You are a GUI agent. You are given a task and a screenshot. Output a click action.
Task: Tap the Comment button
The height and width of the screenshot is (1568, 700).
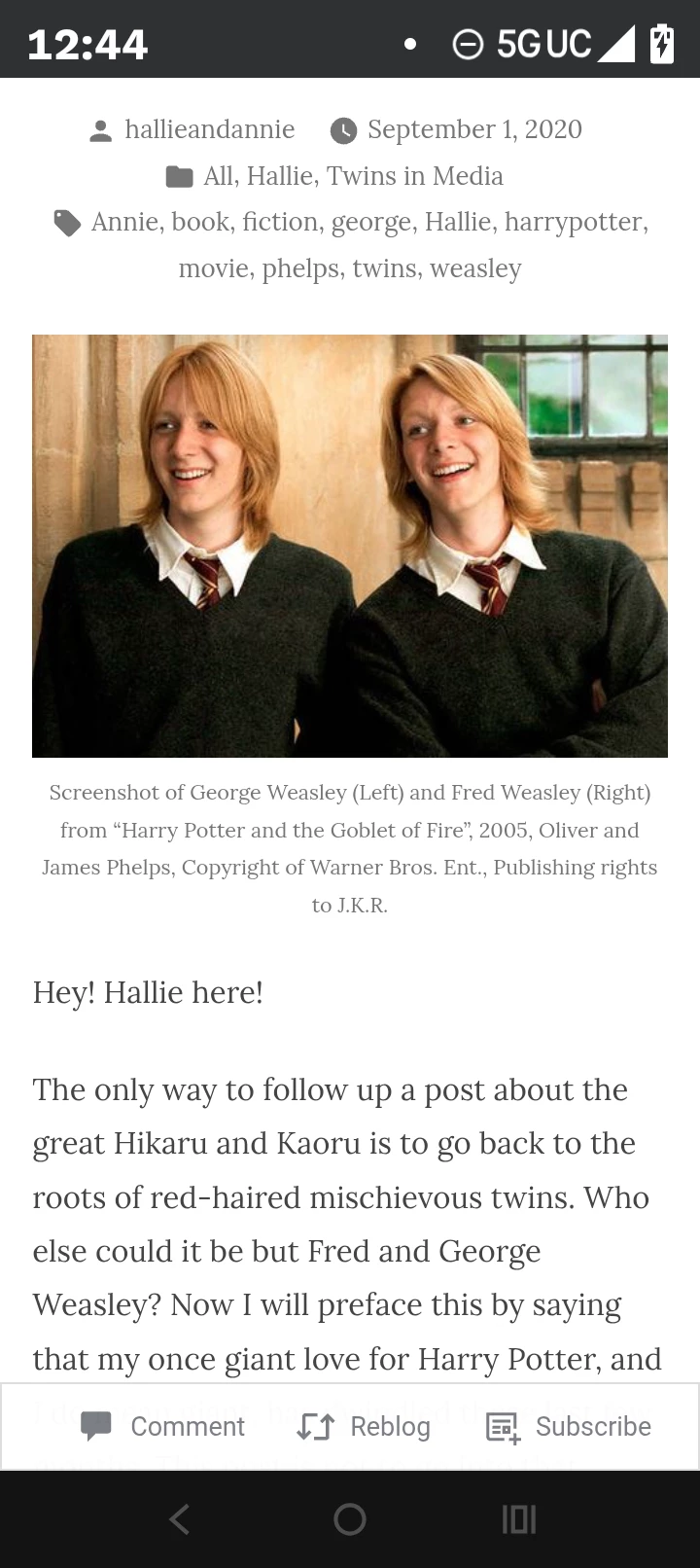[x=163, y=1426]
